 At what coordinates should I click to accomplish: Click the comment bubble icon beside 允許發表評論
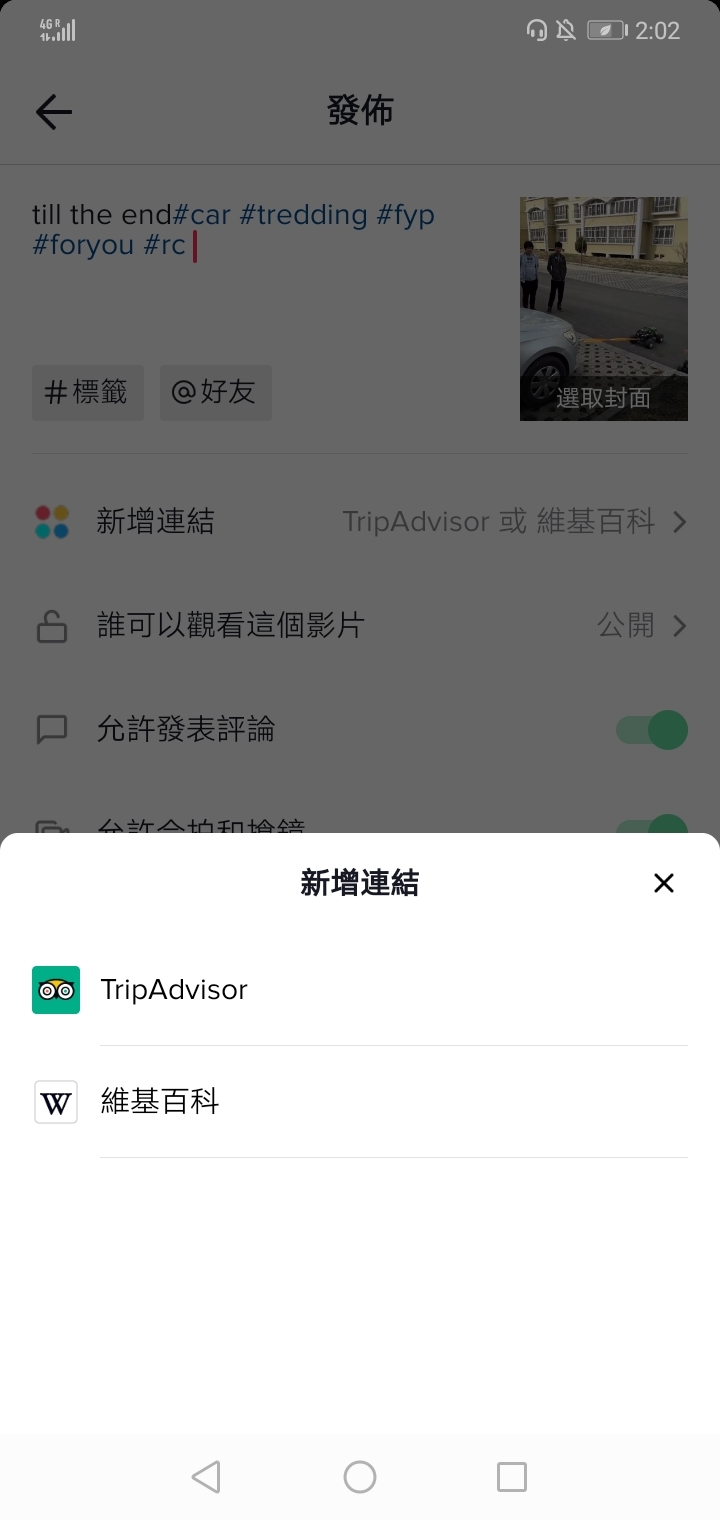coord(50,730)
